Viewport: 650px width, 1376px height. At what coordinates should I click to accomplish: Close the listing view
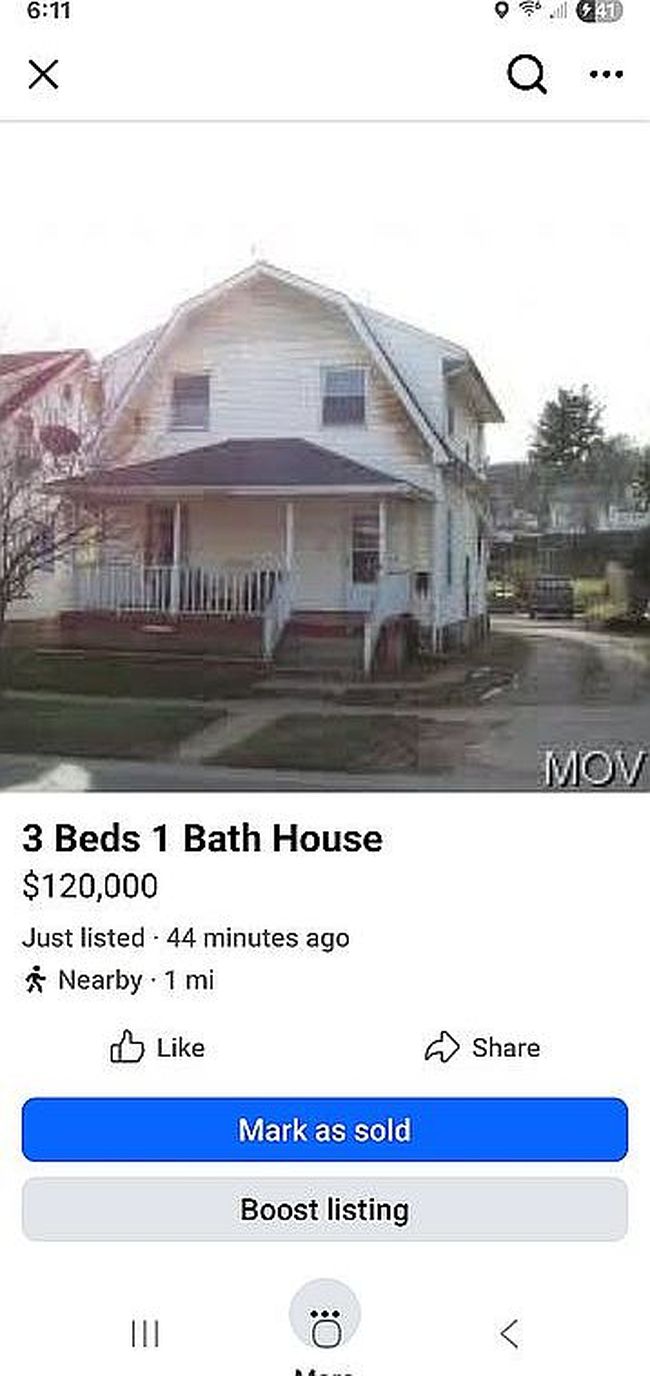click(43, 74)
